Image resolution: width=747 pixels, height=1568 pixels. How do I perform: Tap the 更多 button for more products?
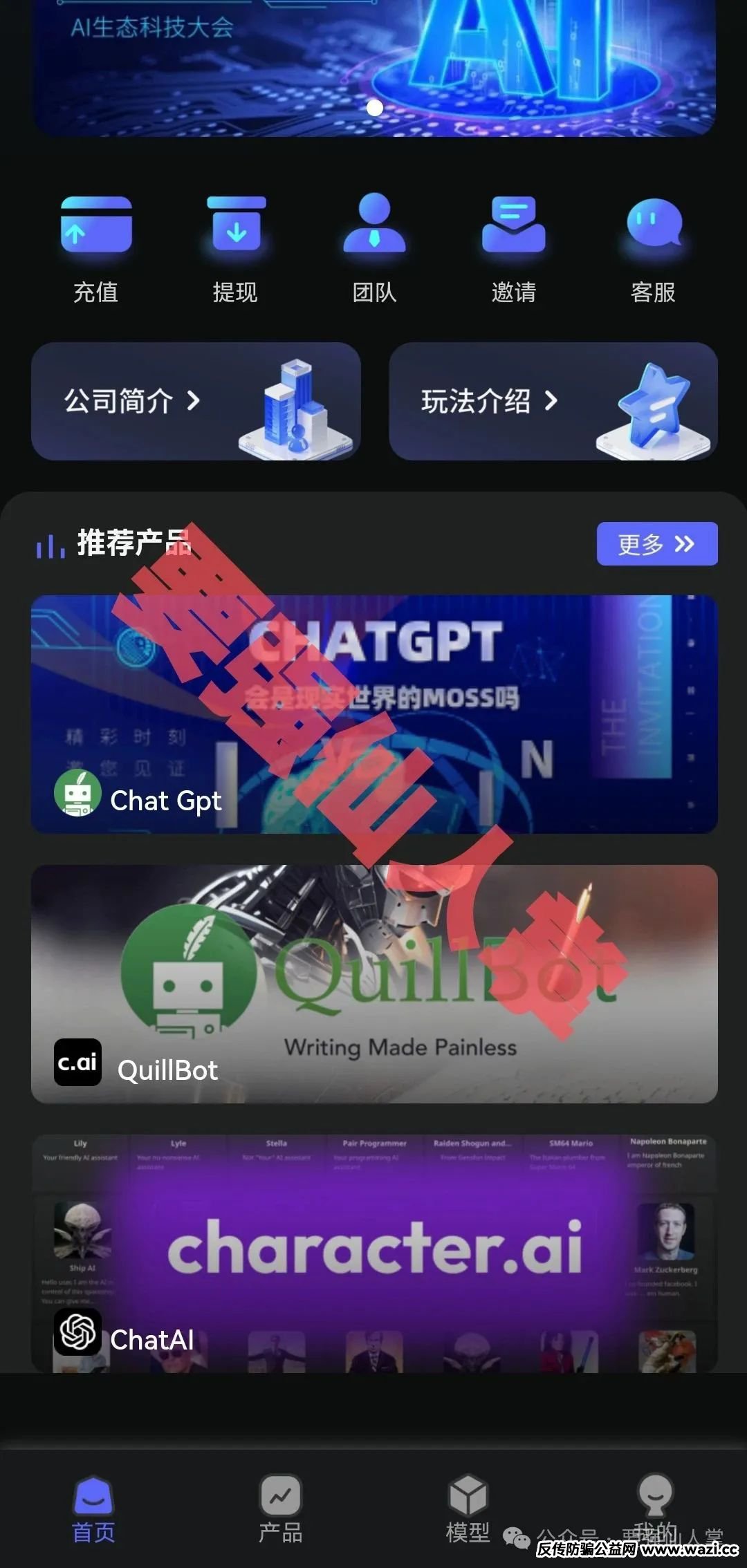click(x=656, y=543)
